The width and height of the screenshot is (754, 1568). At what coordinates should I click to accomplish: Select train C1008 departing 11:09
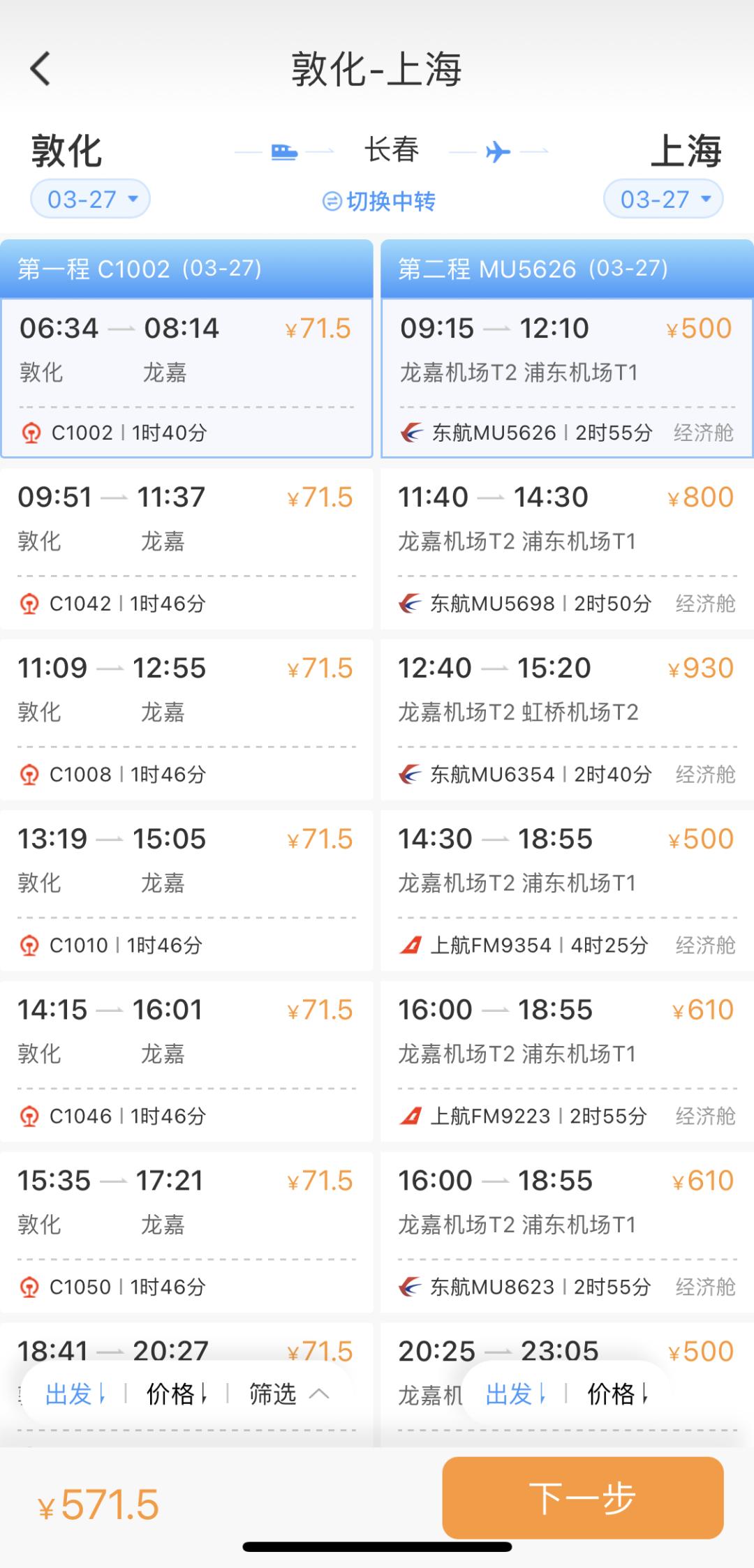coord(186,719)
